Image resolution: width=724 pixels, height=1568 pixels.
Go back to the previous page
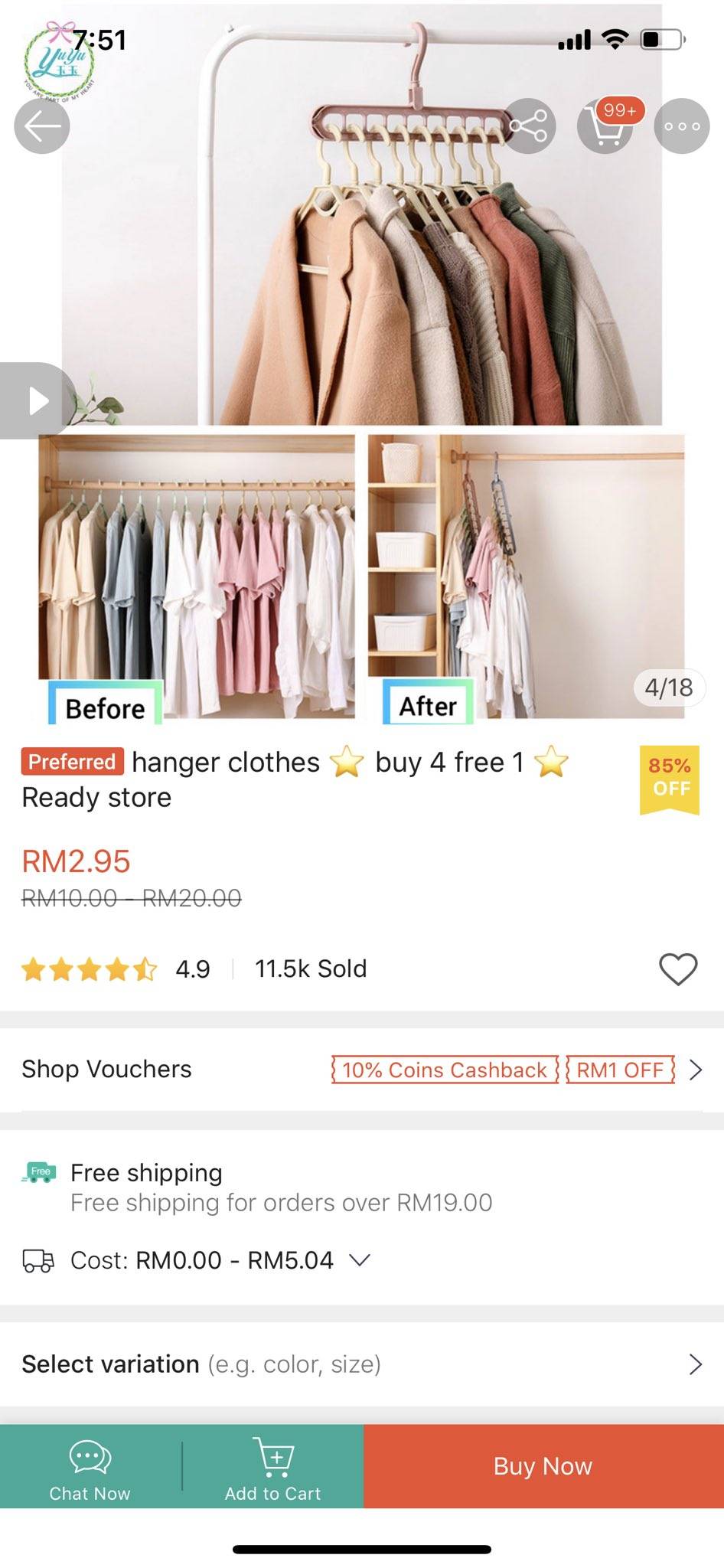point(42,126)
